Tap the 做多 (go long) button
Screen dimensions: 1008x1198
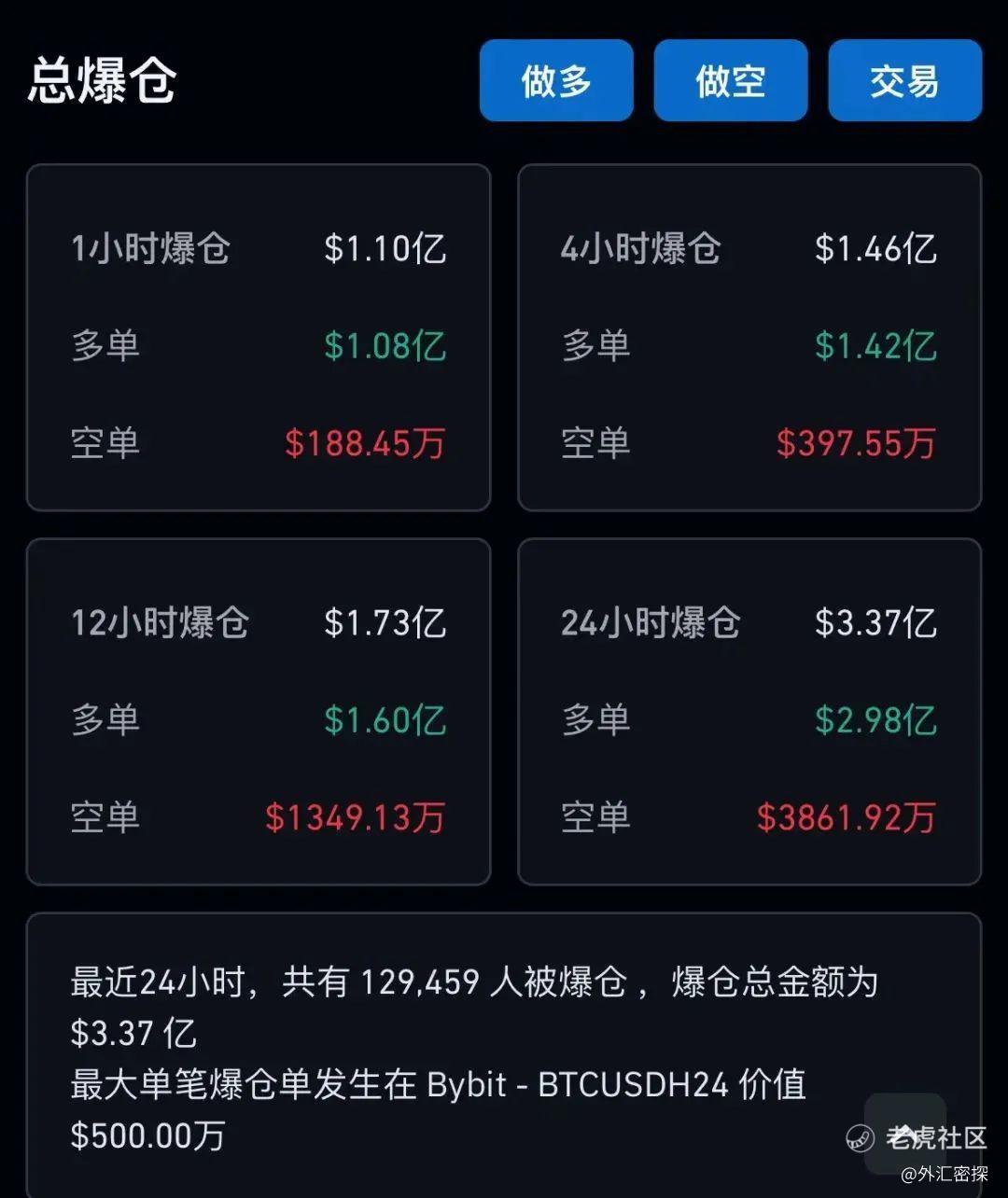[x=556, y=81]
